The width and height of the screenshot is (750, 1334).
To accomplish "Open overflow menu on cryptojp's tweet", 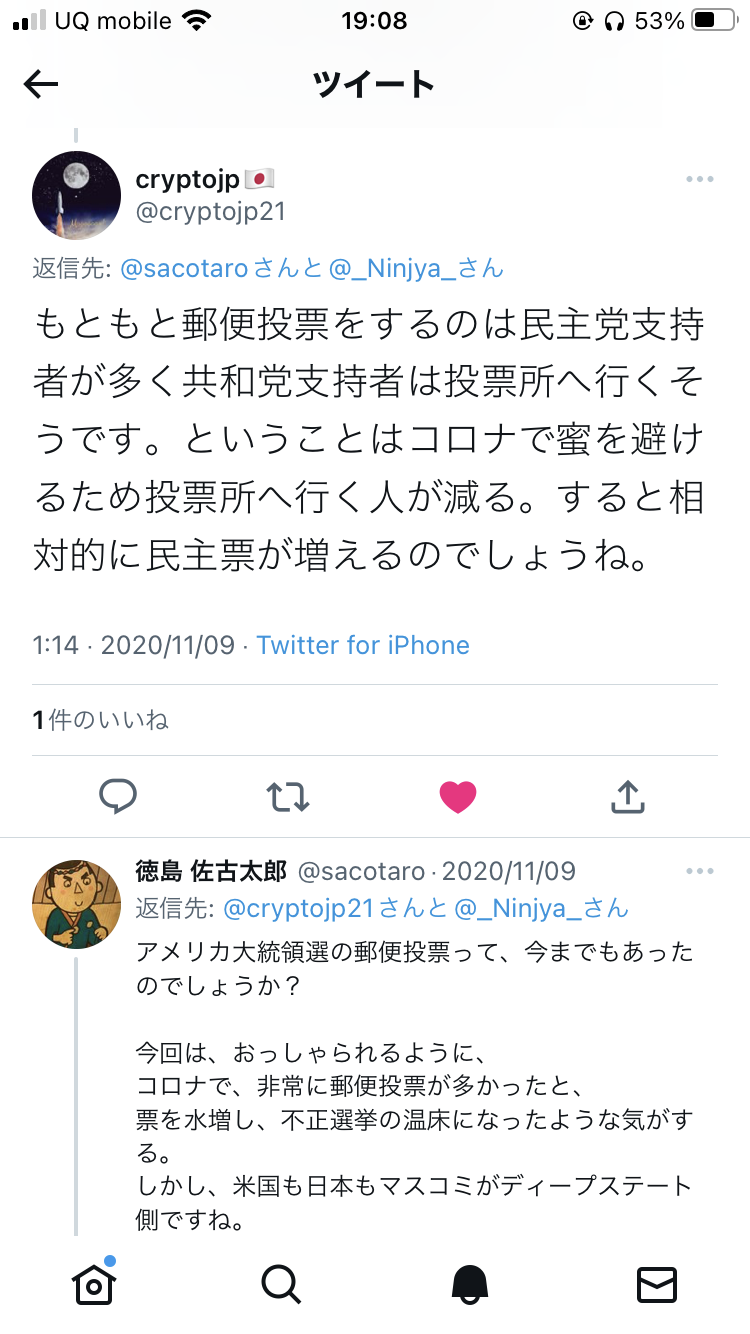I will (699, 179).
